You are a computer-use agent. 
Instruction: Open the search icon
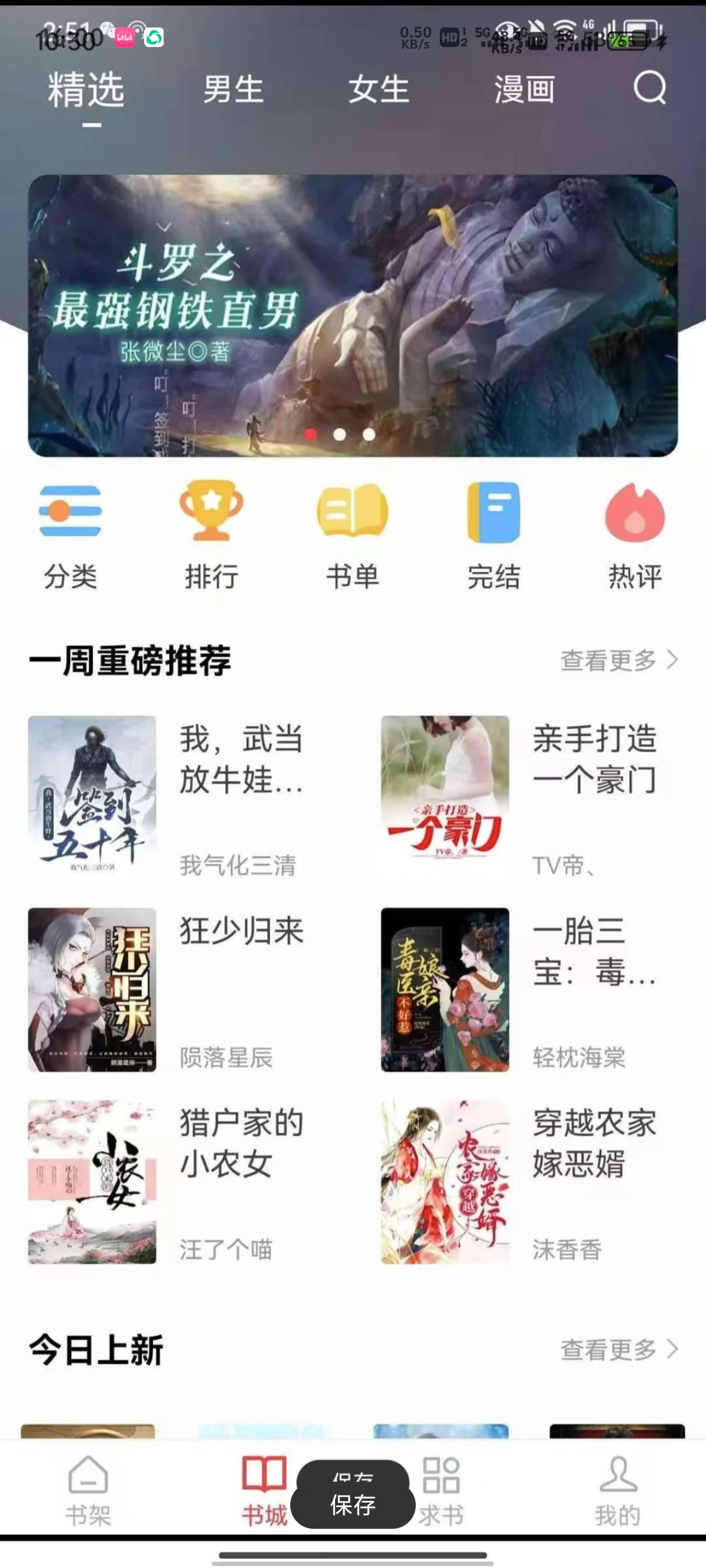click(x=649, y=88)
